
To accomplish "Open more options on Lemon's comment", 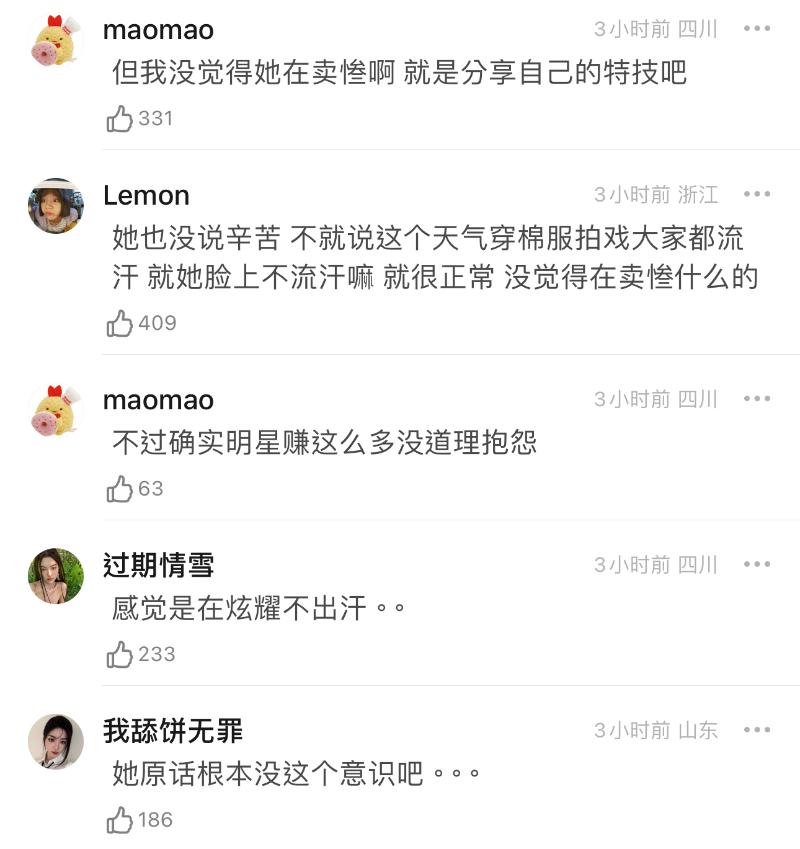I will [x=757, y=194].
